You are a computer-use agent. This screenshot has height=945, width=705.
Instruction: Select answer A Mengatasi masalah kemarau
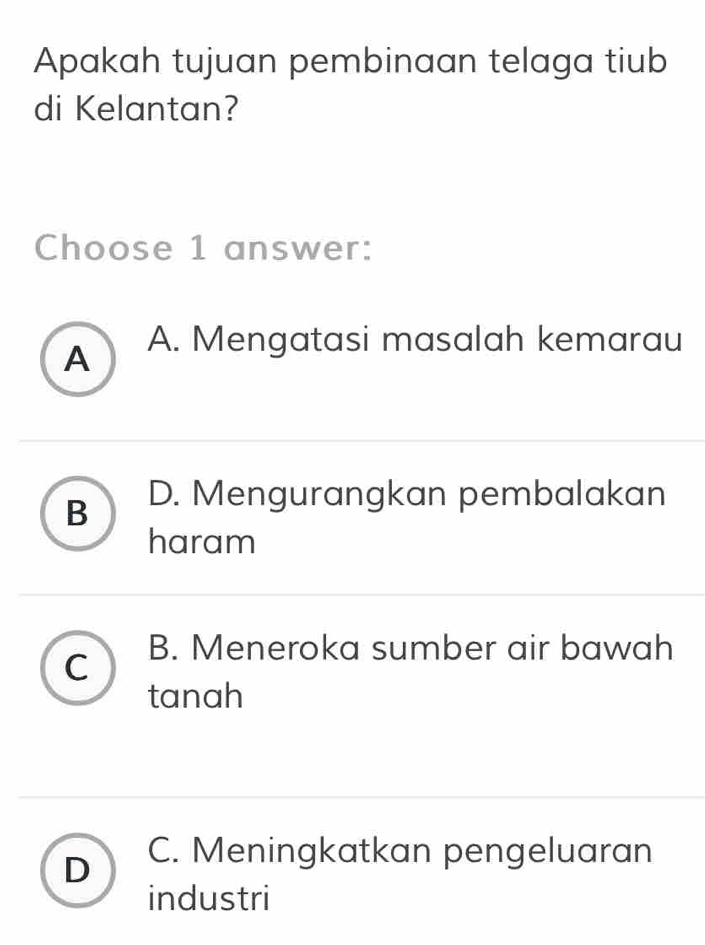click(x=77, y=361)
